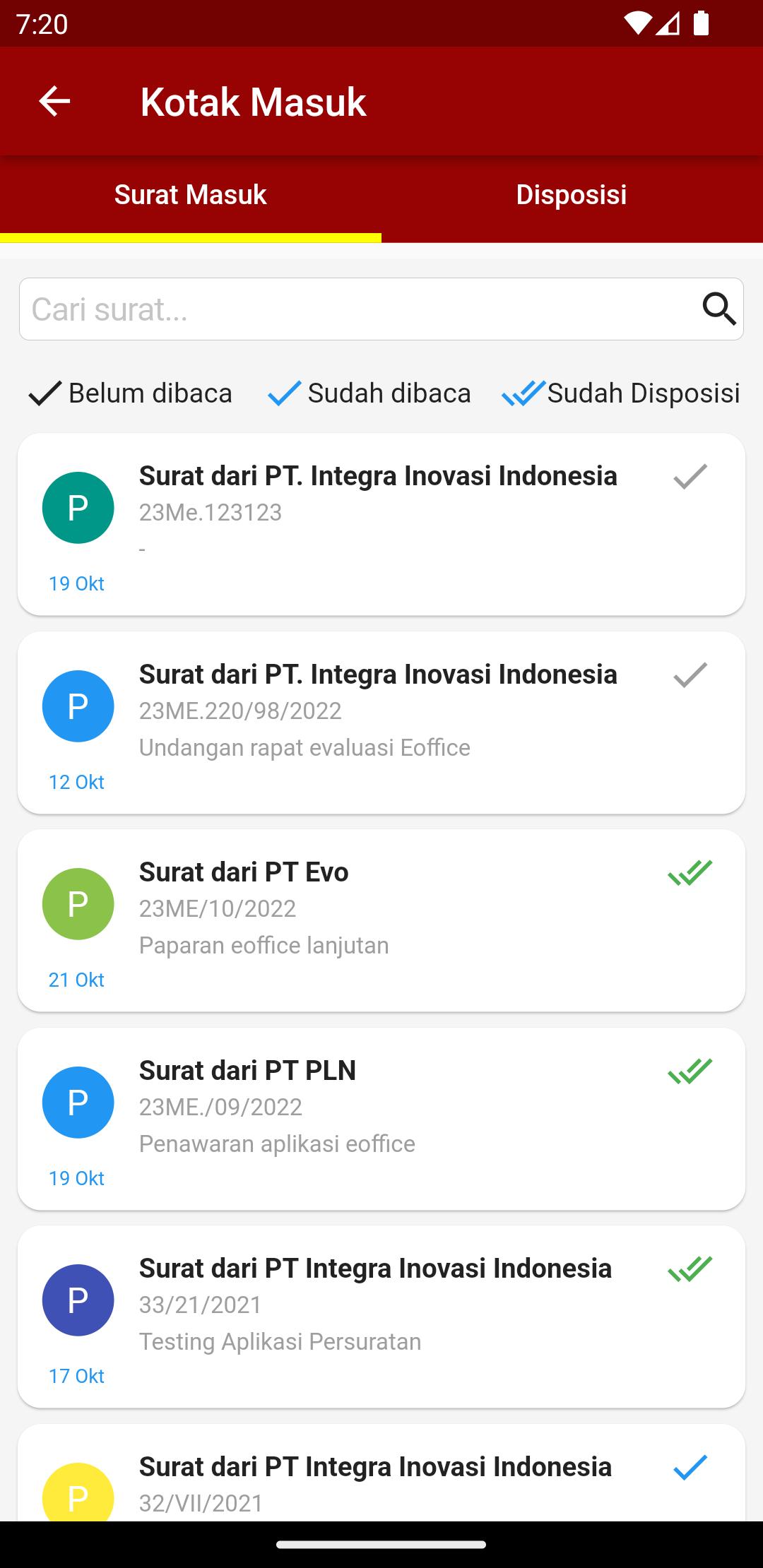Tap the Cari surat search field
This screenshot has width=763, height=1568.
(318, 309)
